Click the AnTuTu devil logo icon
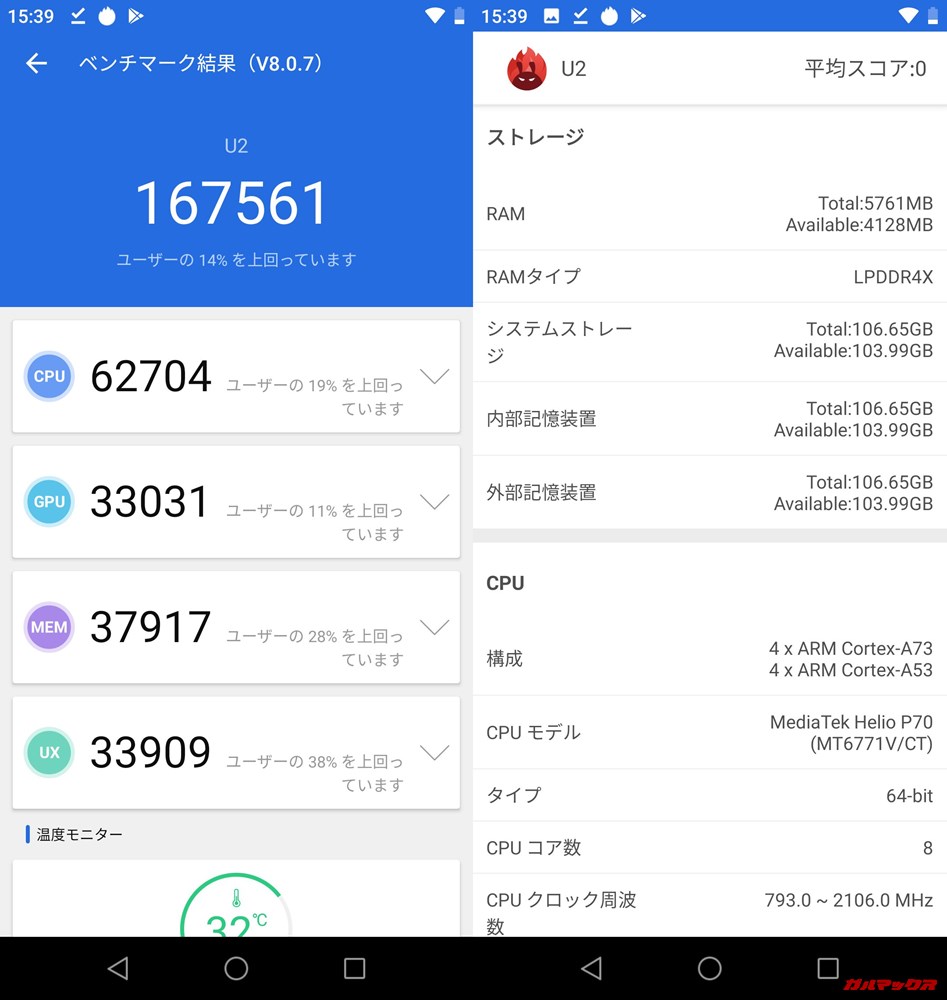The width and height of the screenshot is (947, 1000). pyautogui.click(x=527, y=68)
